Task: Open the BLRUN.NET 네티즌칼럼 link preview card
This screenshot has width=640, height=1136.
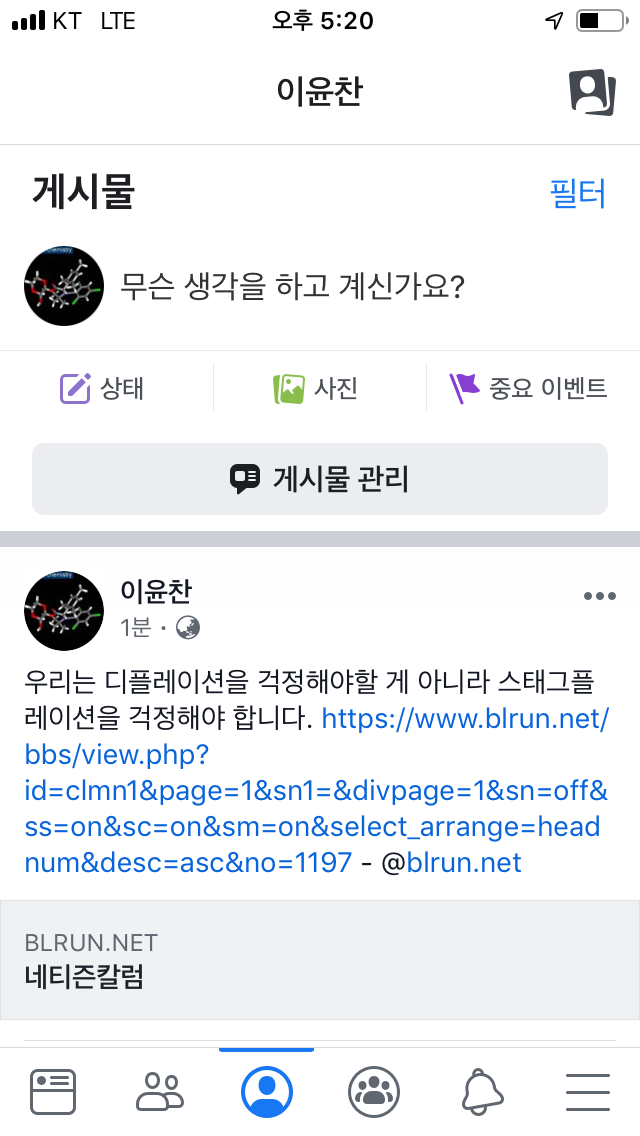Action: (x=320, y=960)
